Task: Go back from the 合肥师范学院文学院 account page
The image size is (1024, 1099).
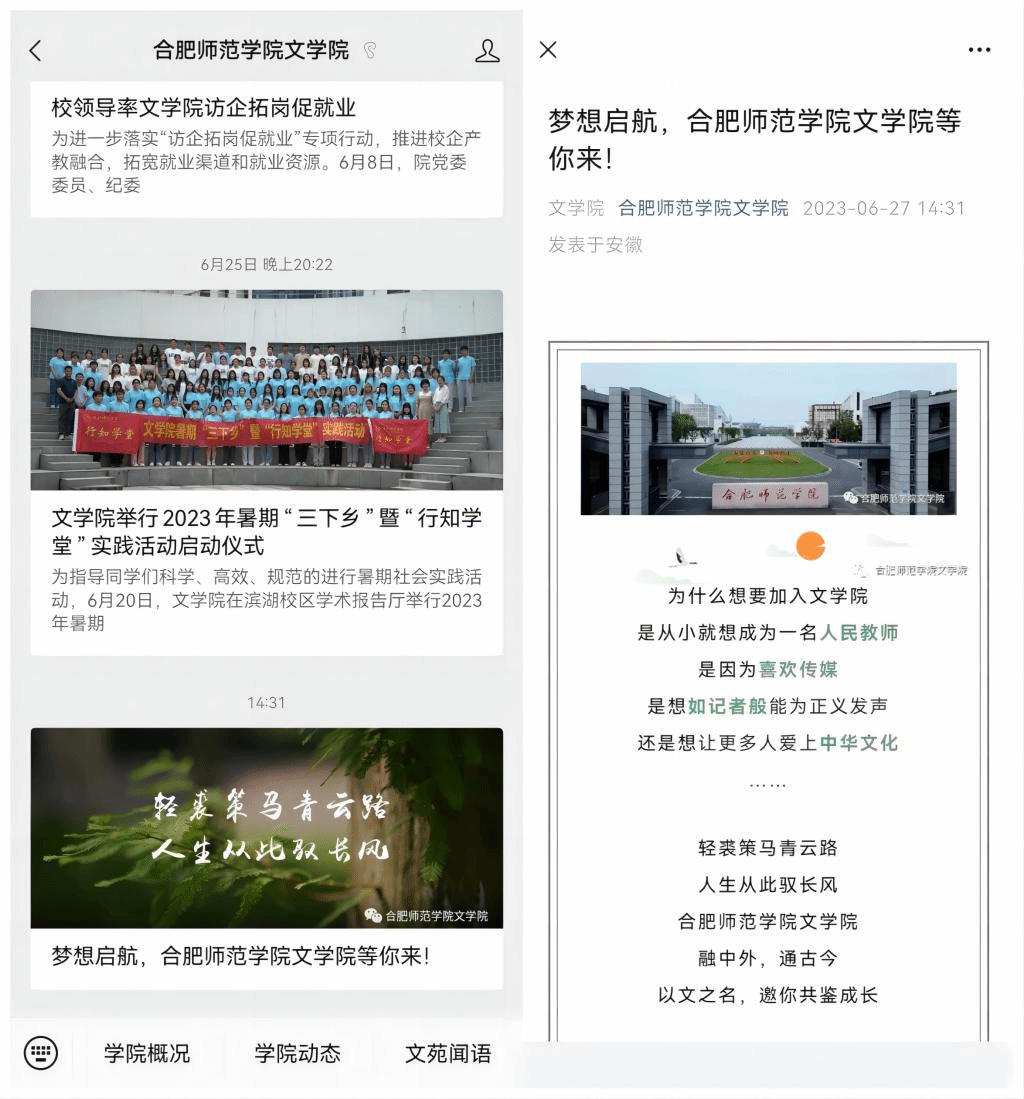Action: pyautogui.click(x=36, y=51)
